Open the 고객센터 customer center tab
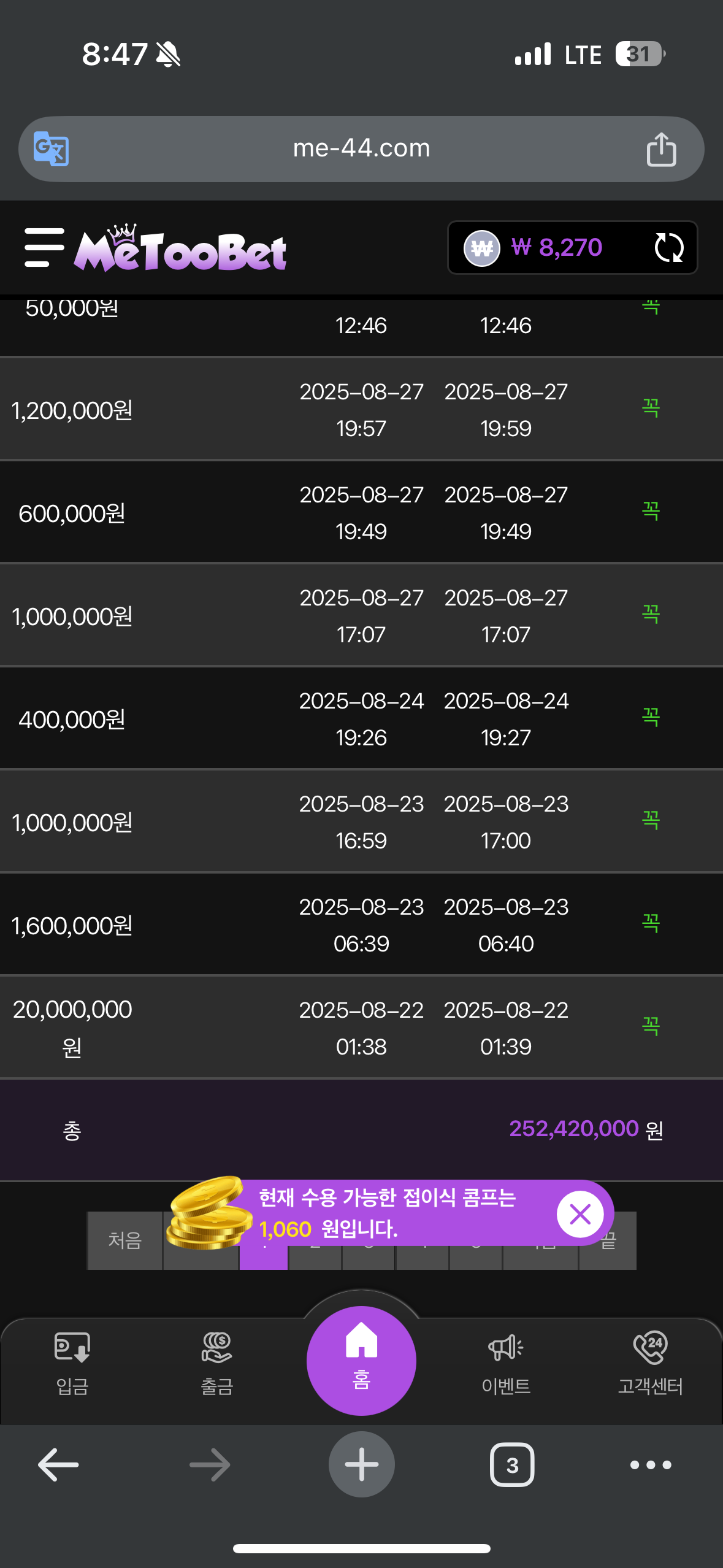Viewport: 723px width, 1568px height. point(650,1364)
